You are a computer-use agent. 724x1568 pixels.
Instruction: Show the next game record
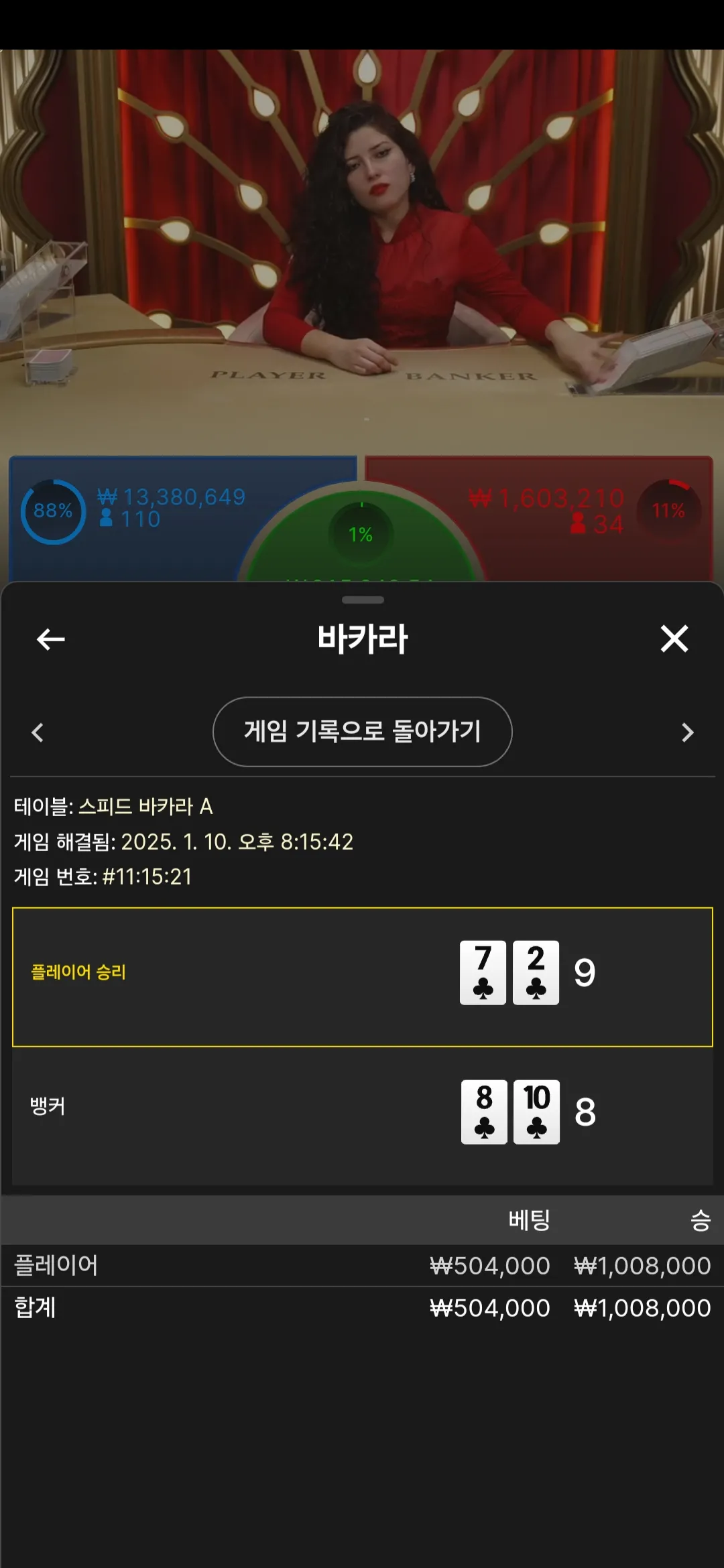click(687, 732)
